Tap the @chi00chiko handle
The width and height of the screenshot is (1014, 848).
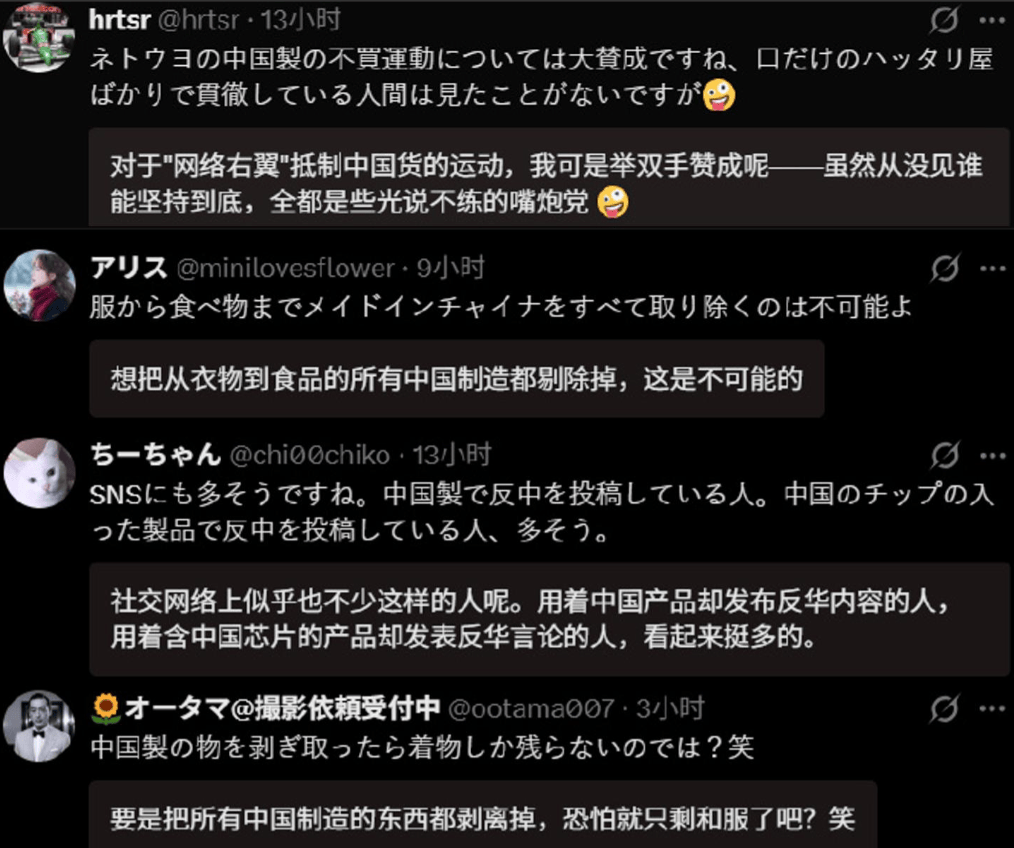click(x=310, y=456)
